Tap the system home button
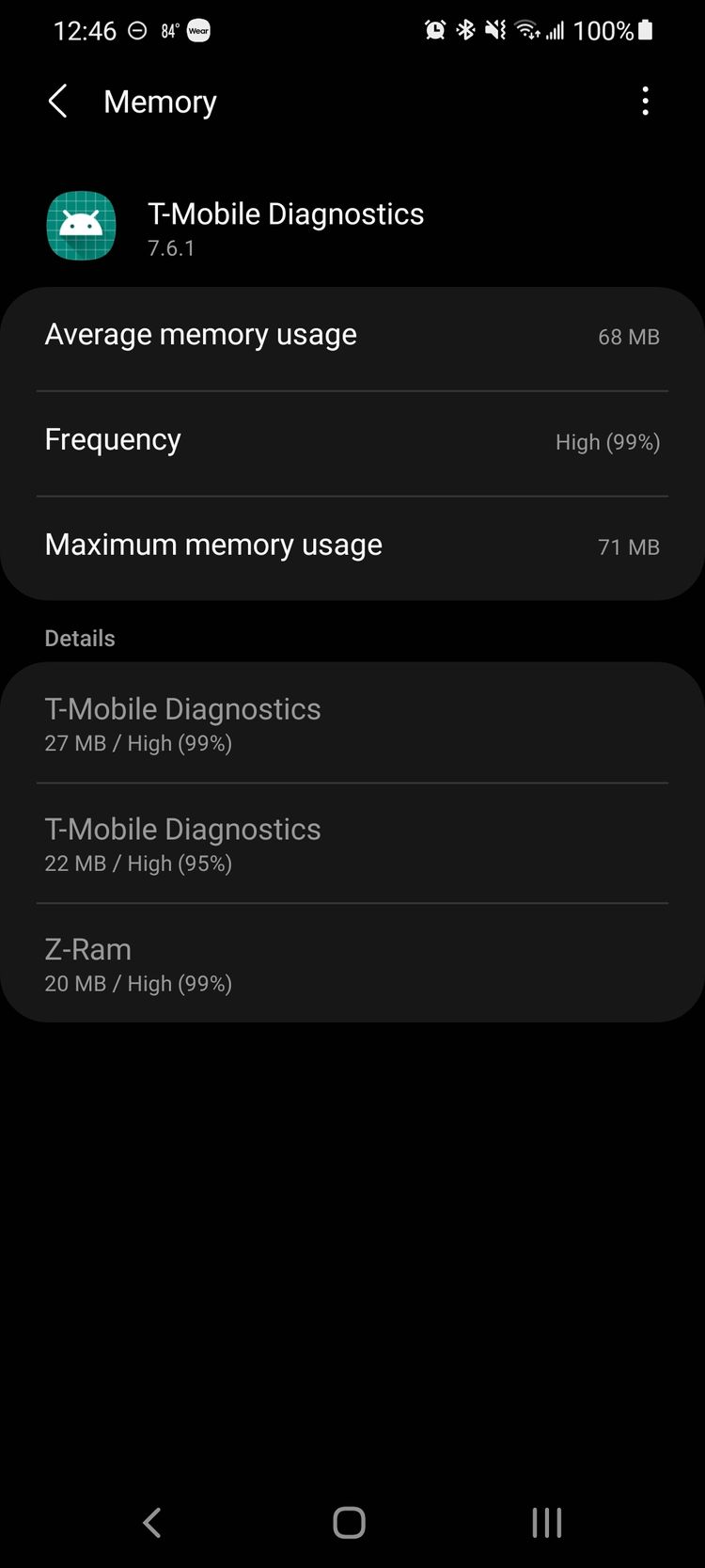 pyautogui.click(x=349, y=1523)
